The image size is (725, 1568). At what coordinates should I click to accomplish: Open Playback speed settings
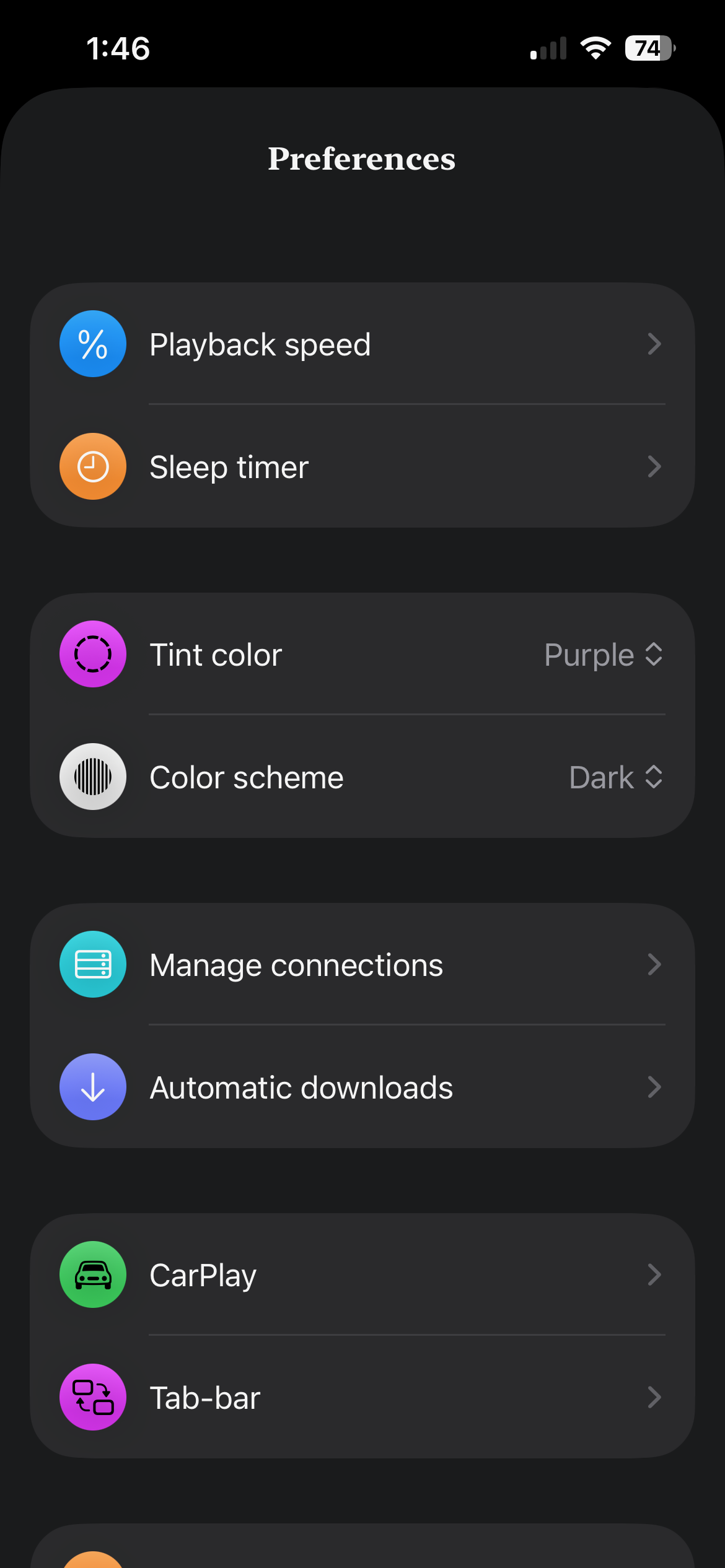click(362, 344)
